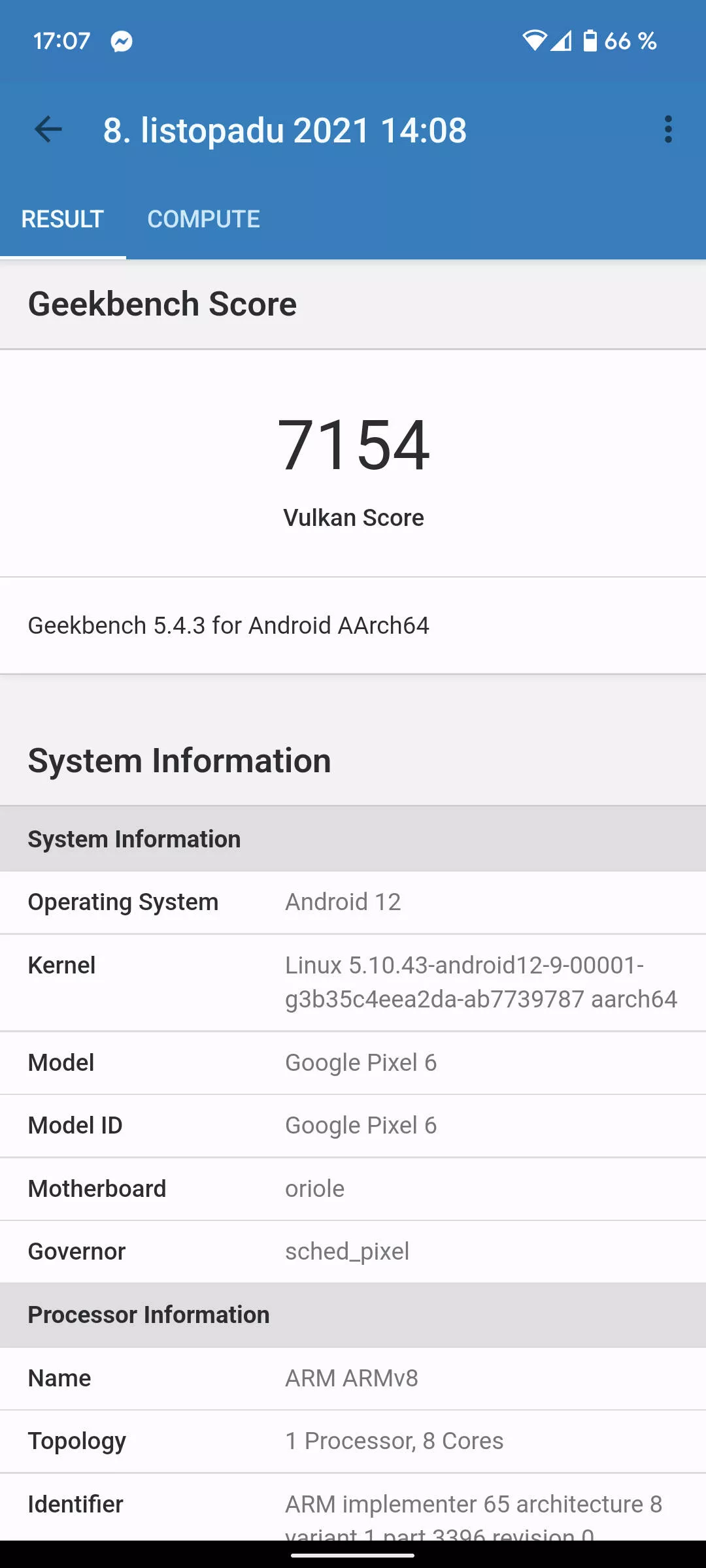Switch to the COMPUTE tab
Image resolution: width=706 pixels, height=1568 pixels.
[203, 219]
